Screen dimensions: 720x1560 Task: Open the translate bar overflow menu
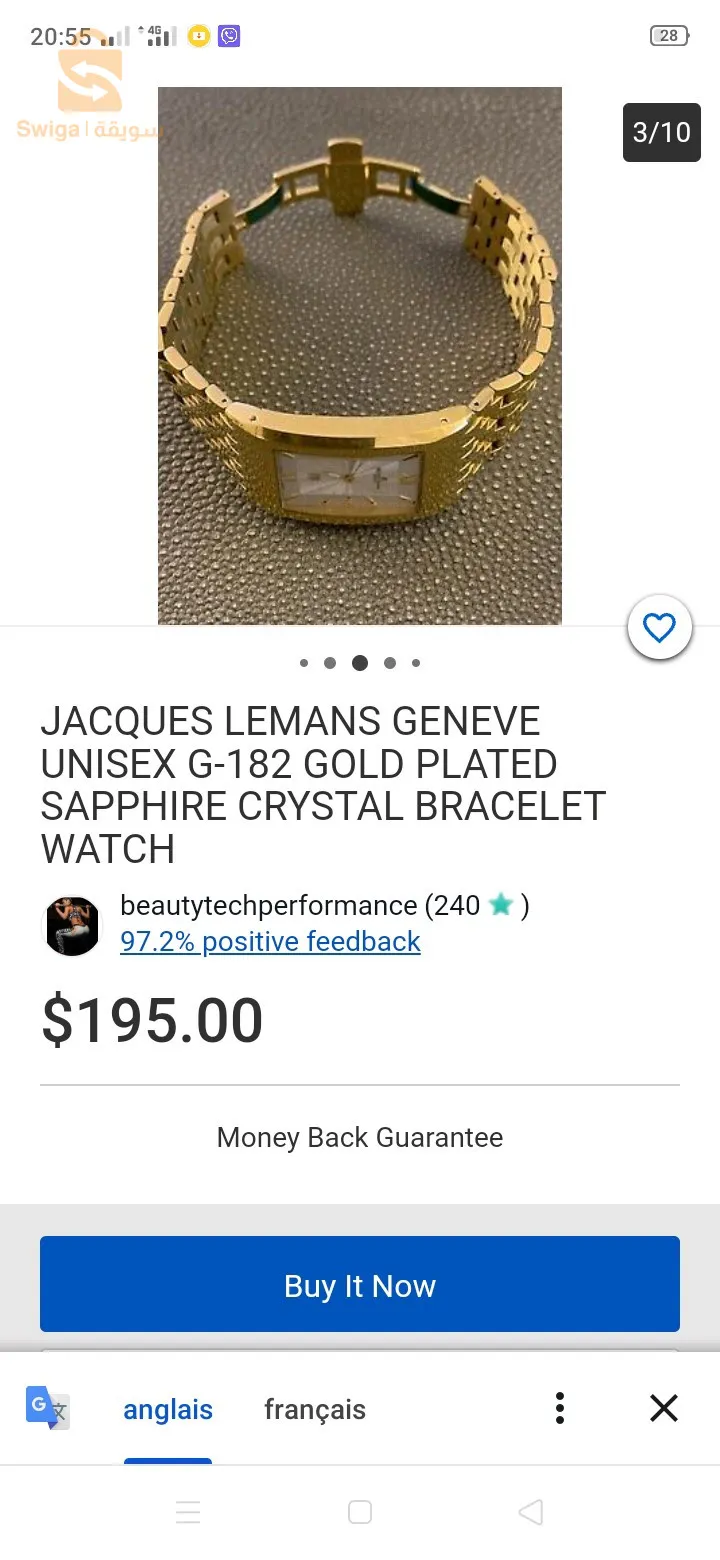click(560, 1408)
